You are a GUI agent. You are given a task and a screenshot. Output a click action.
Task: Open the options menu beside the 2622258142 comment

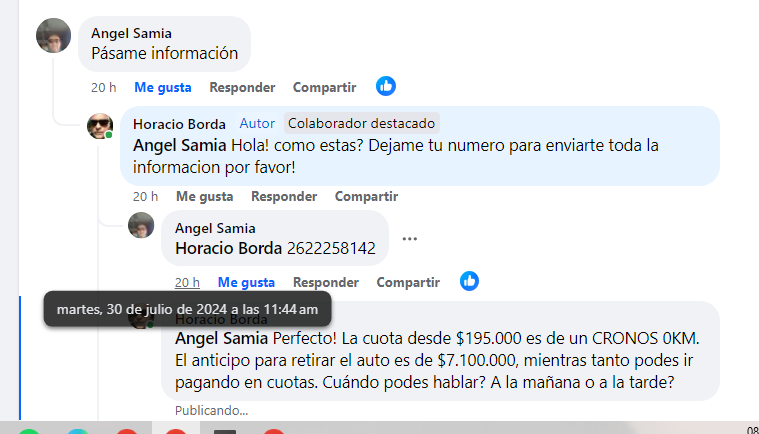[x=410, y=239]
